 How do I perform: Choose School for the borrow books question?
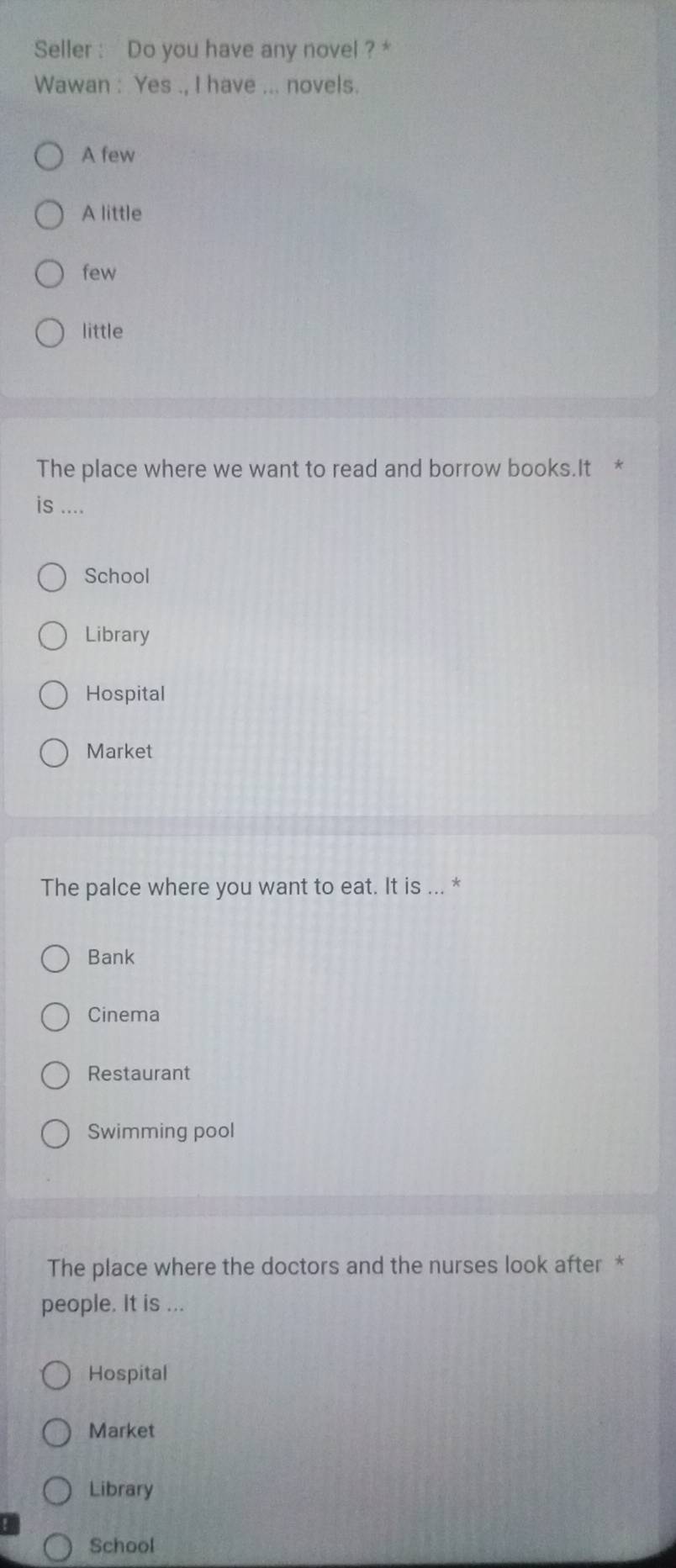tap(52, 578)
